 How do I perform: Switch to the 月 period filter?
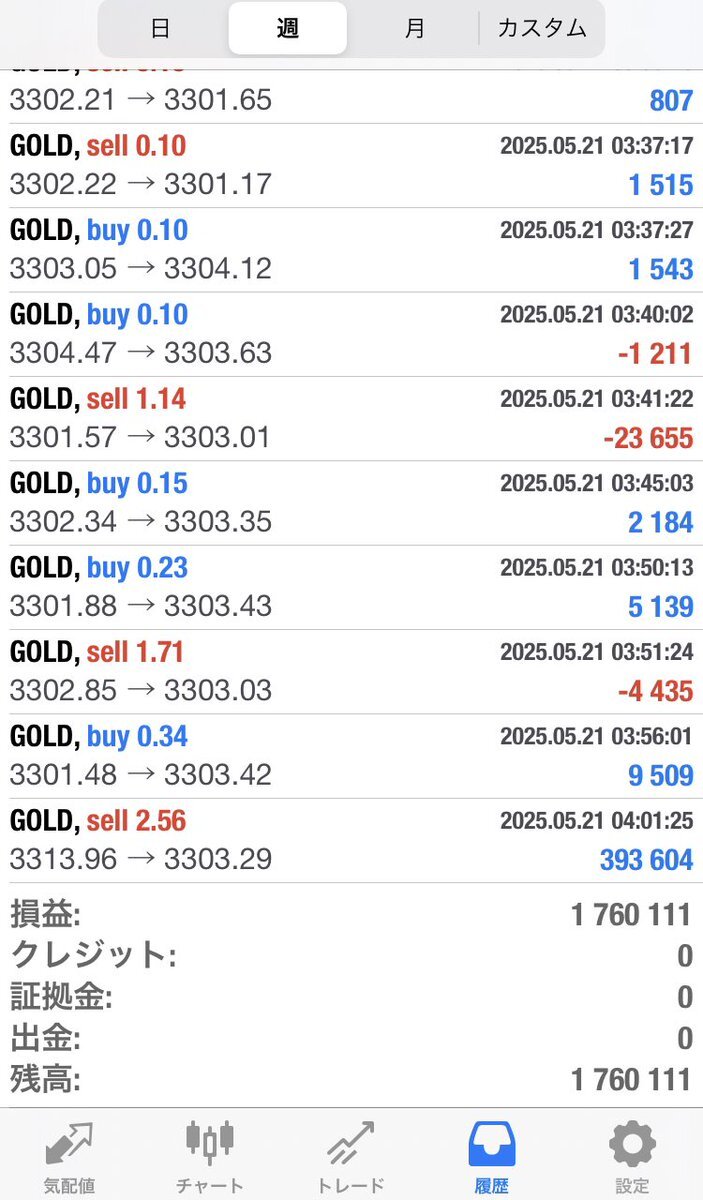click(x=415, y=28)
